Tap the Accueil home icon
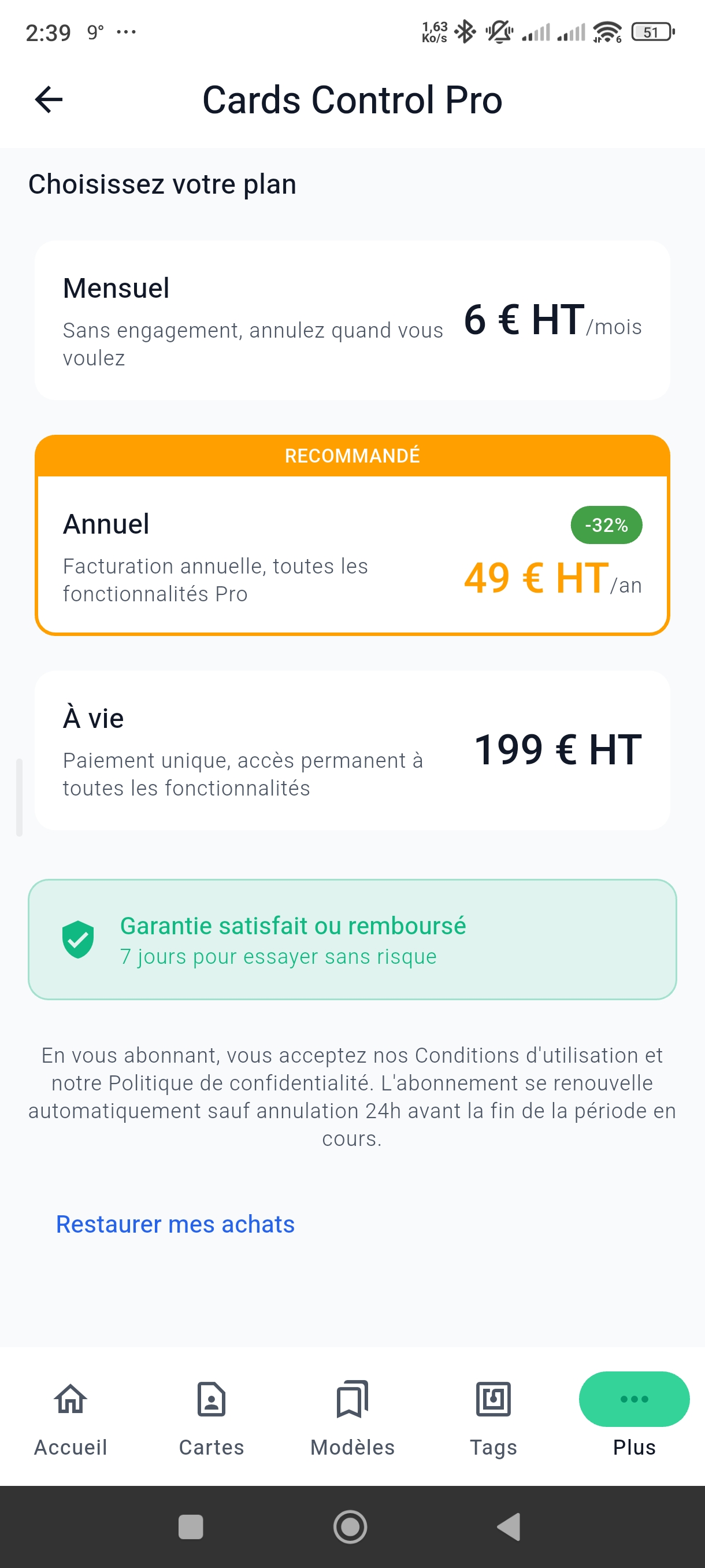 click(69, 1399)
